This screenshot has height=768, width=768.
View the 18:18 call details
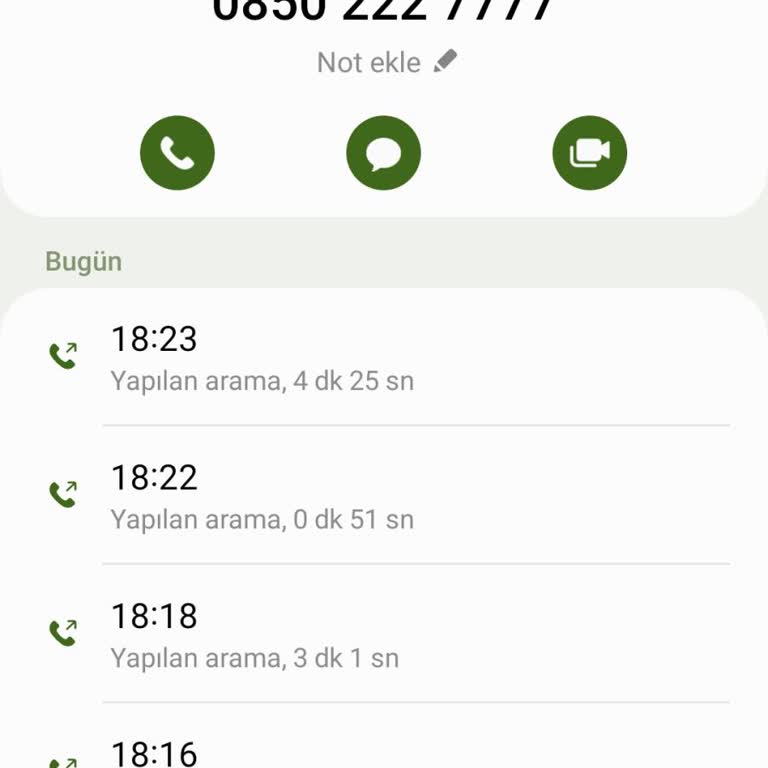(x=384, y=633)
